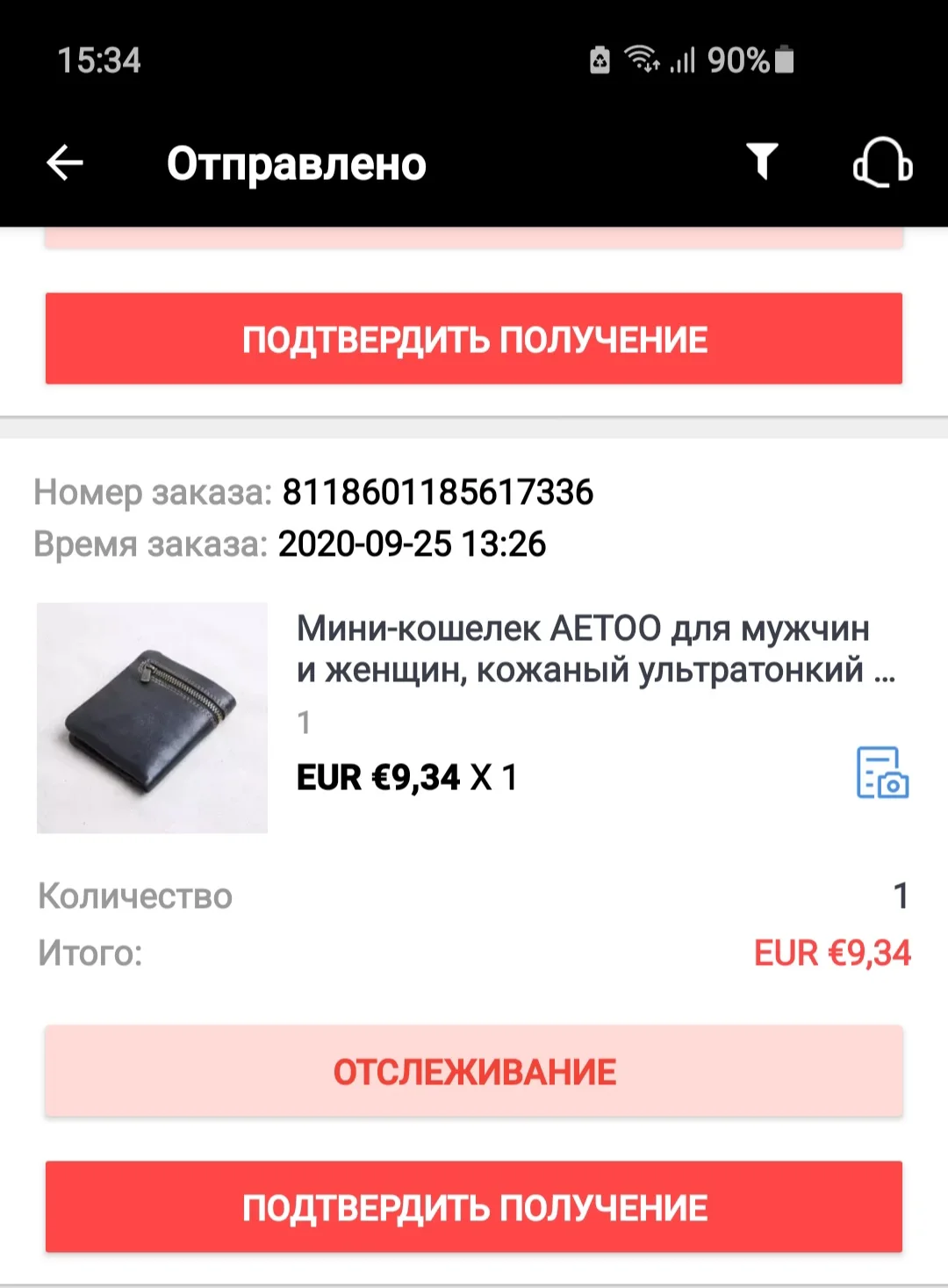Open the AETOO mini wallet product image
Screen dimensions: 948x1288
[x=152, y=717]
